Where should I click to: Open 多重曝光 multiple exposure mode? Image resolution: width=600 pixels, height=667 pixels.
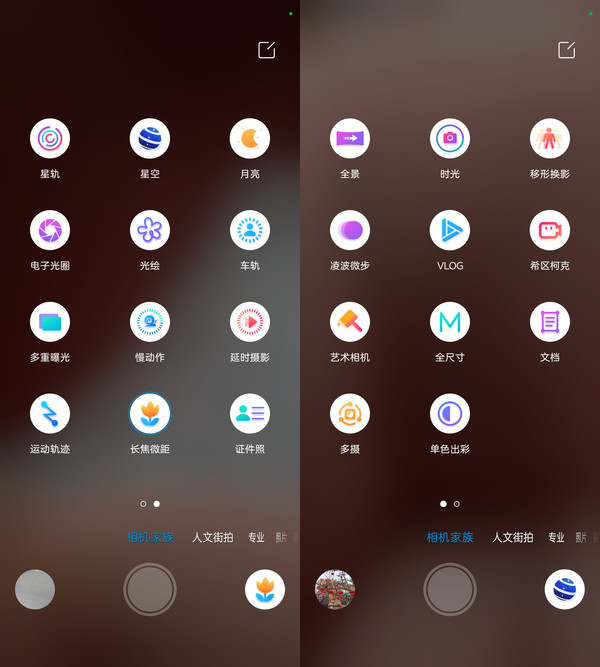(50, 322)
